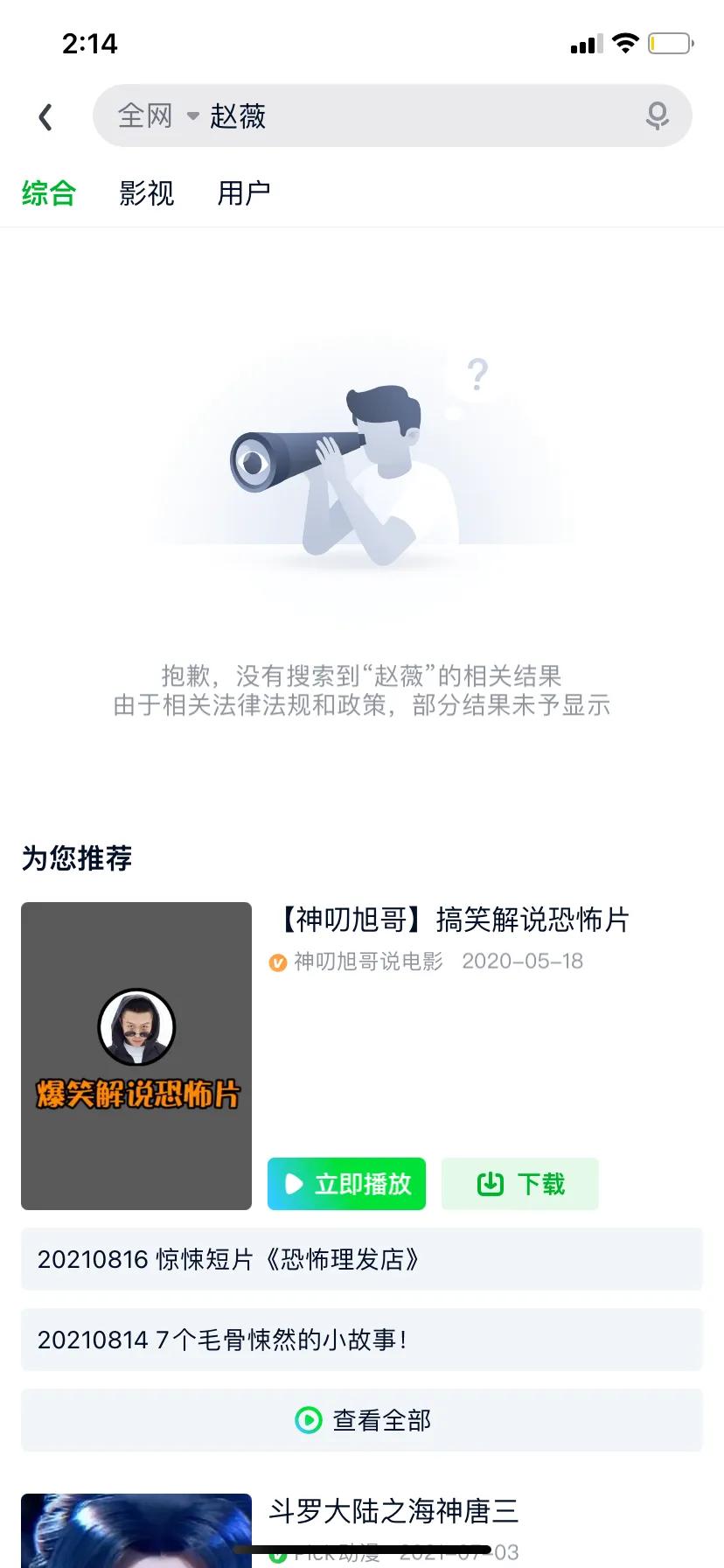724x1568 pixels.
Task: Open episode 20210816 惊悚短片《恐怖理发店》
Action: 361,1259
